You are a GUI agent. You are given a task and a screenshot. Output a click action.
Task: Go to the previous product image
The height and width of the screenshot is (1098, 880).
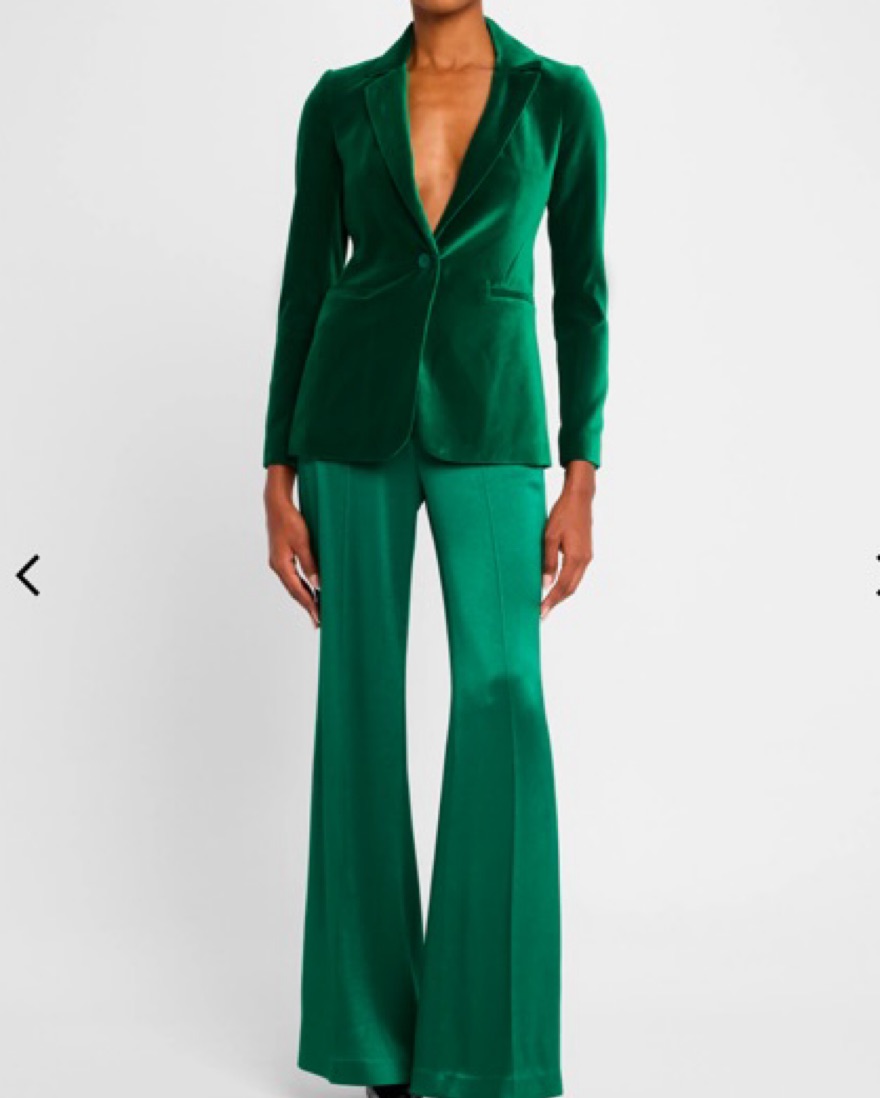(x=28, y=576)
